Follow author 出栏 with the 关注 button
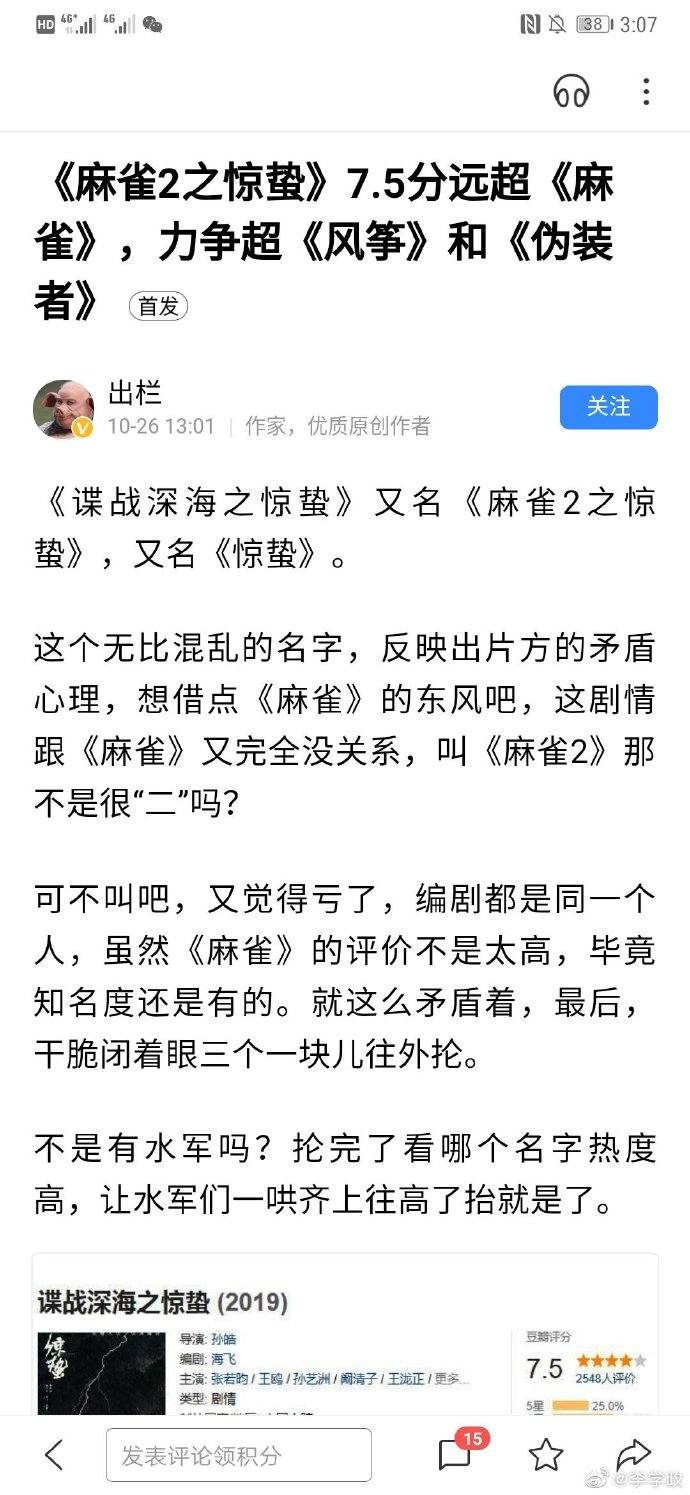This screenshot has height=1495, width=690. pyautogui.click(x=608, y=407)
